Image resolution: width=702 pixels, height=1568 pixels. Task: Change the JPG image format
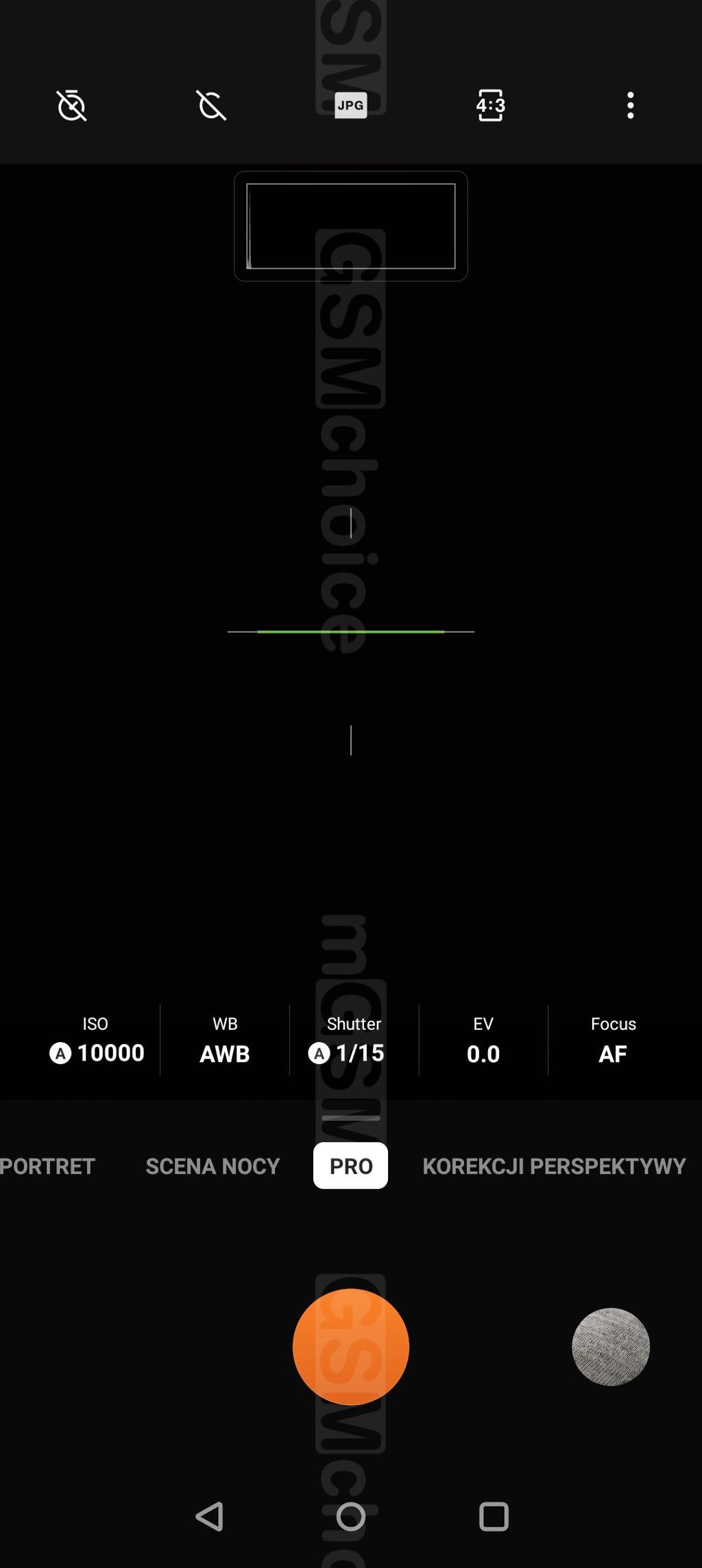pos(350,106)
